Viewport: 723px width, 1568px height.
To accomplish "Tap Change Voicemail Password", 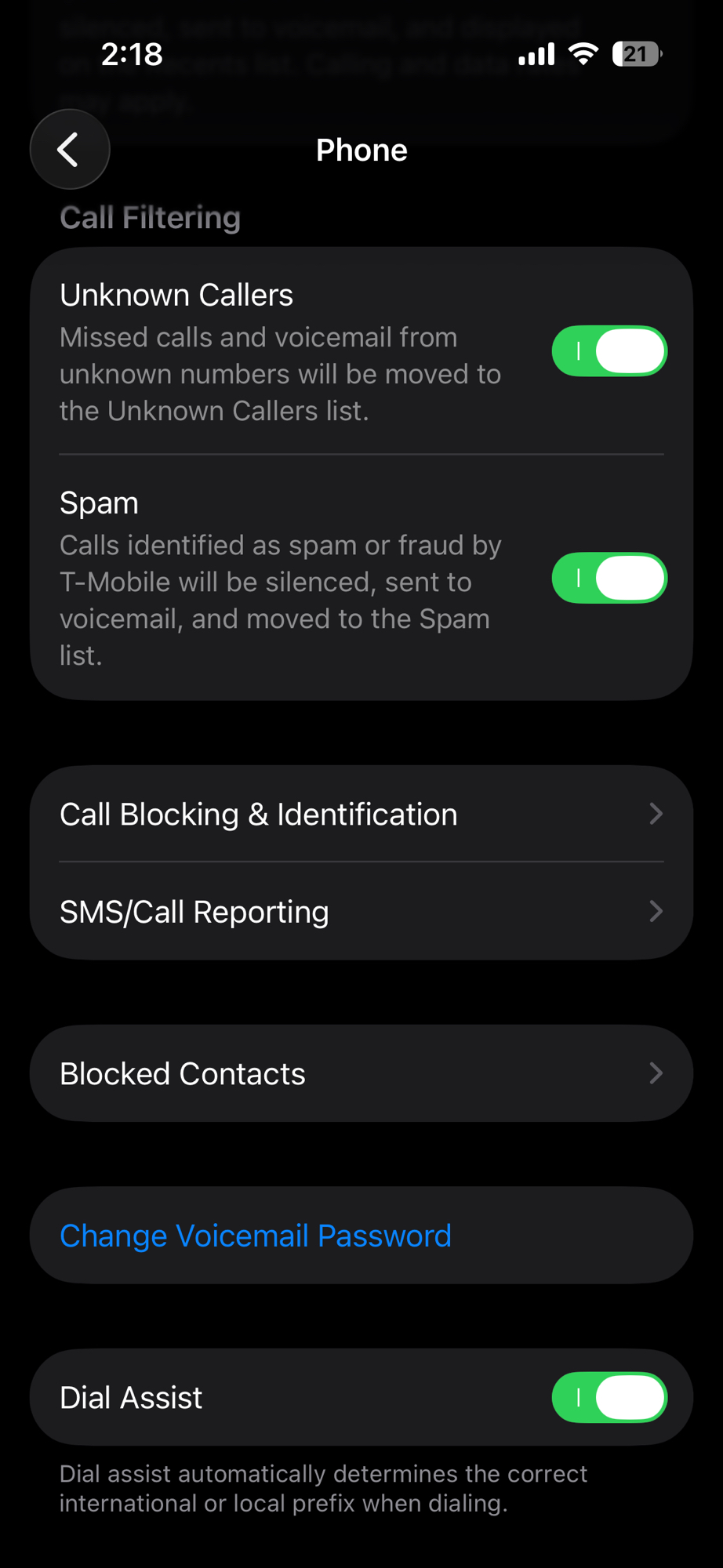I will [x=256, y=1236].
